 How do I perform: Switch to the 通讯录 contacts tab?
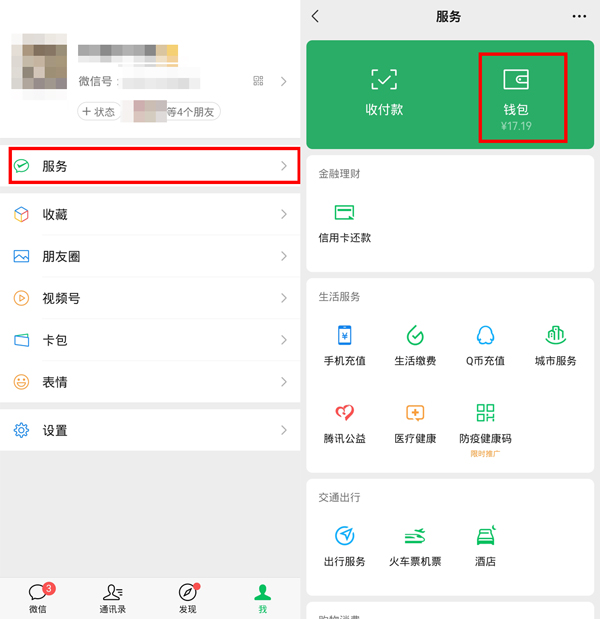tap(112, 597)
